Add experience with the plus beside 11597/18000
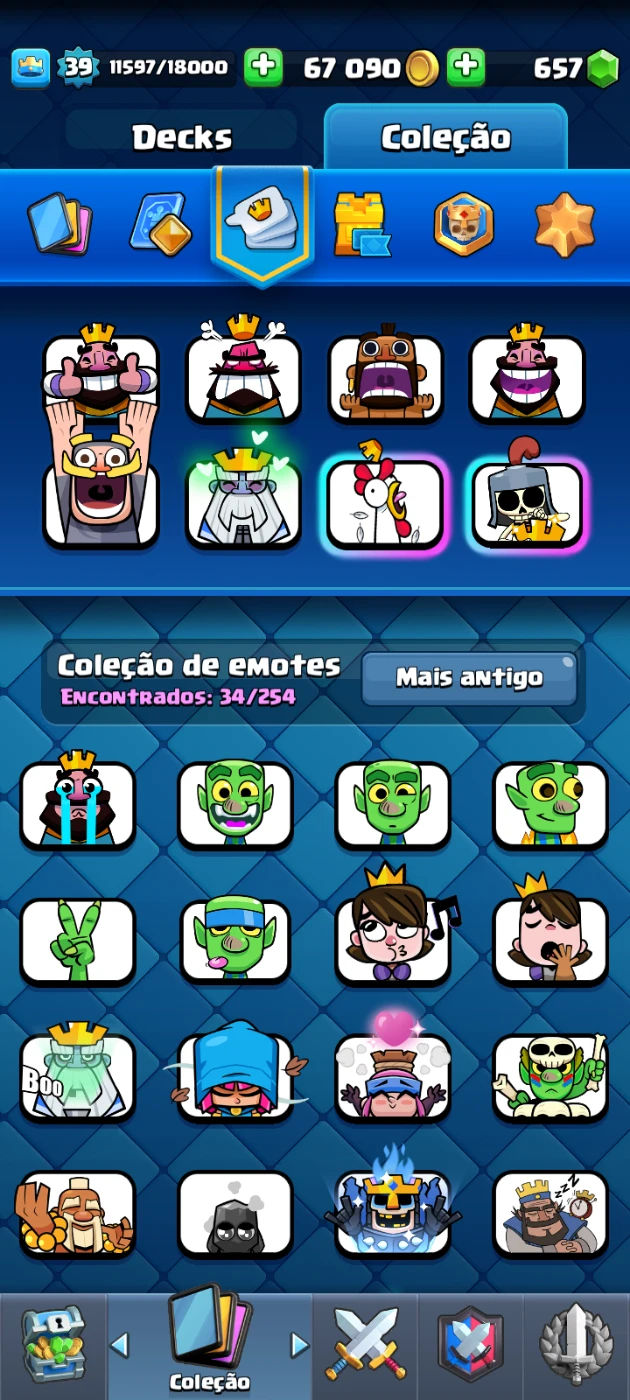Viewport: 630px width, 1400px height. pyautogui.click(x=263, y=67)
